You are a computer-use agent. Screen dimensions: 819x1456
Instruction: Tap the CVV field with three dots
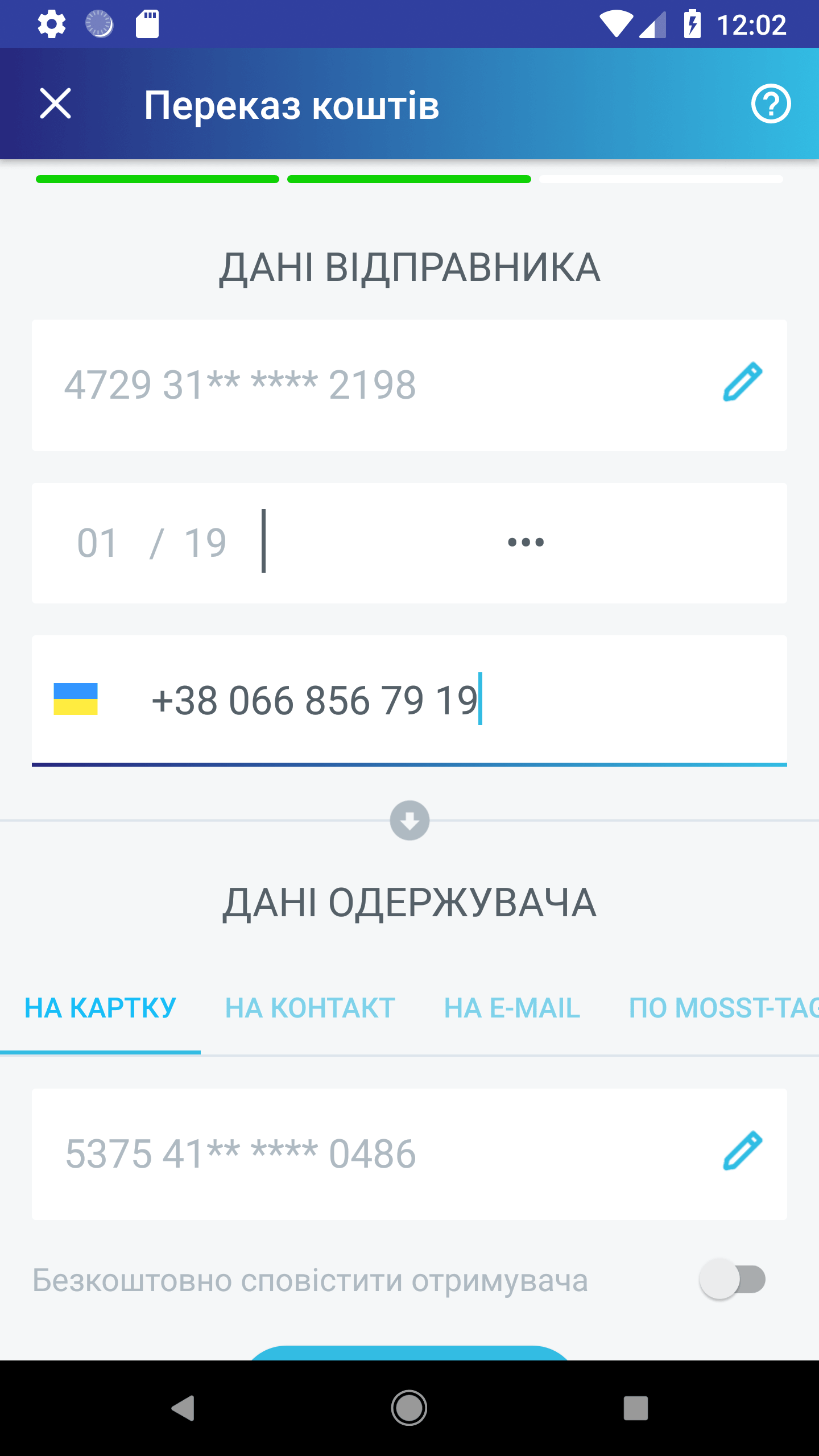pos(526,543)
